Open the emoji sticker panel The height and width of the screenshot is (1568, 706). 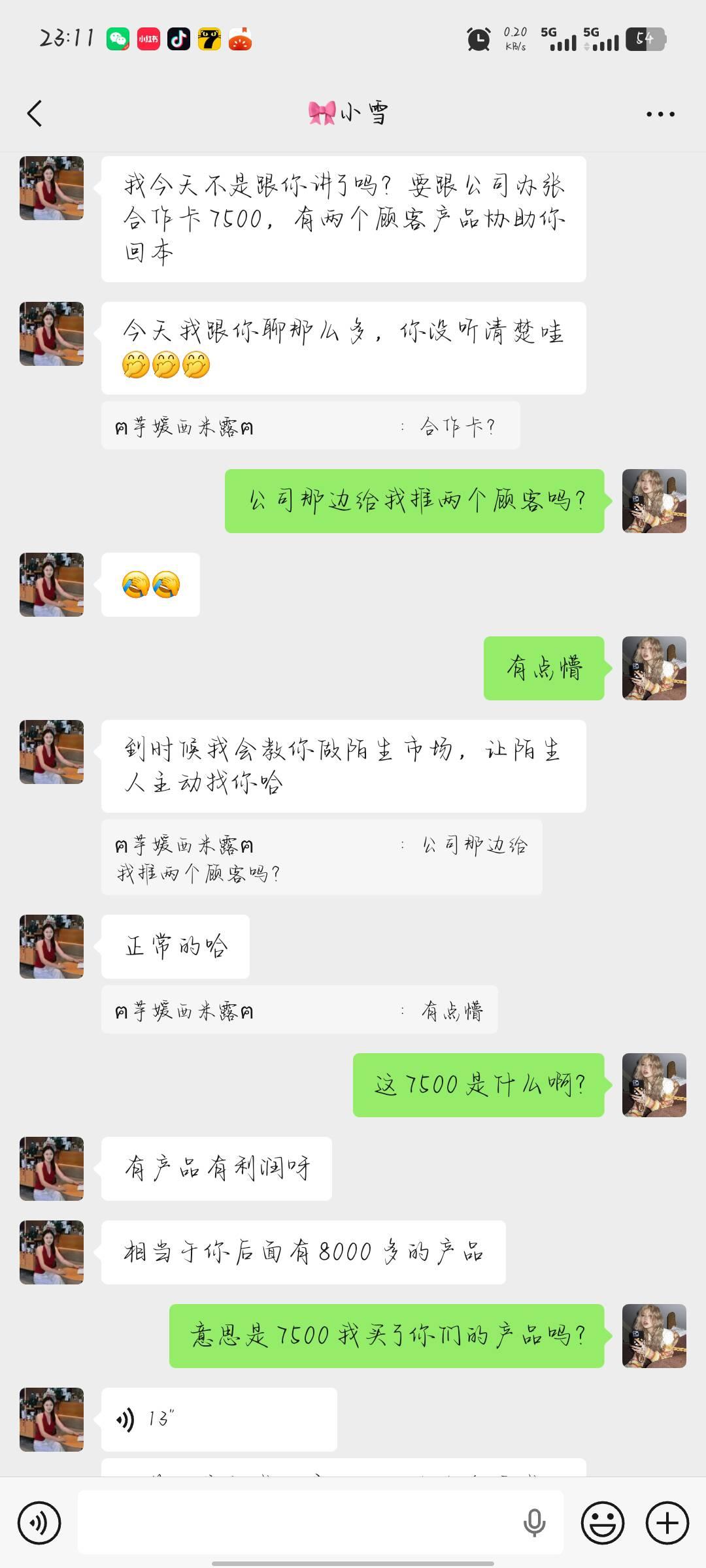602,1523
